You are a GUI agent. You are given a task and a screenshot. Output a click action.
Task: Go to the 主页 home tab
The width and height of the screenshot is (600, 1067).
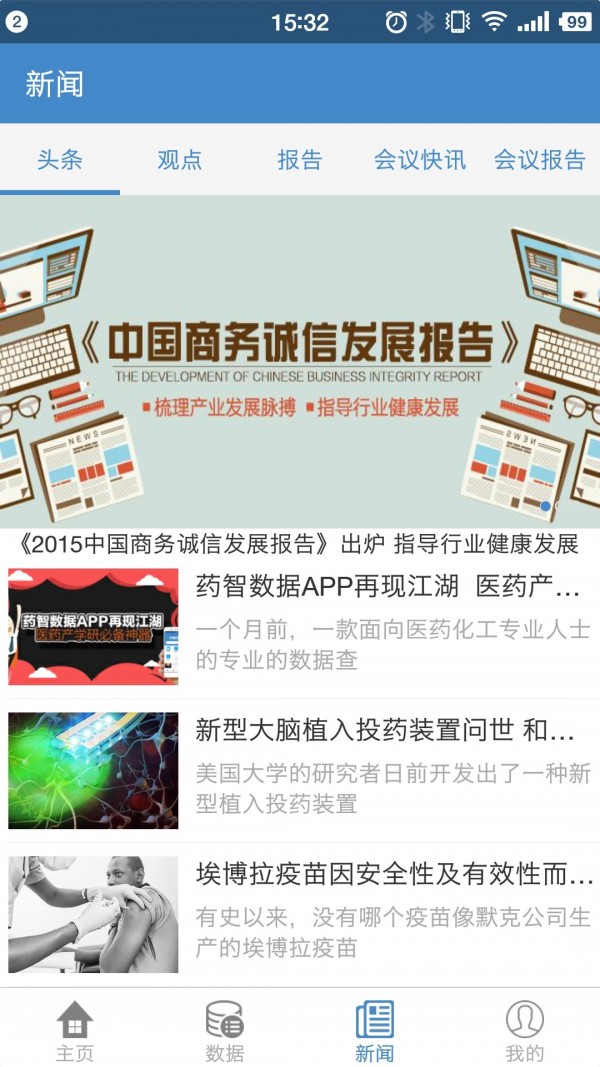coord(75,1030)
